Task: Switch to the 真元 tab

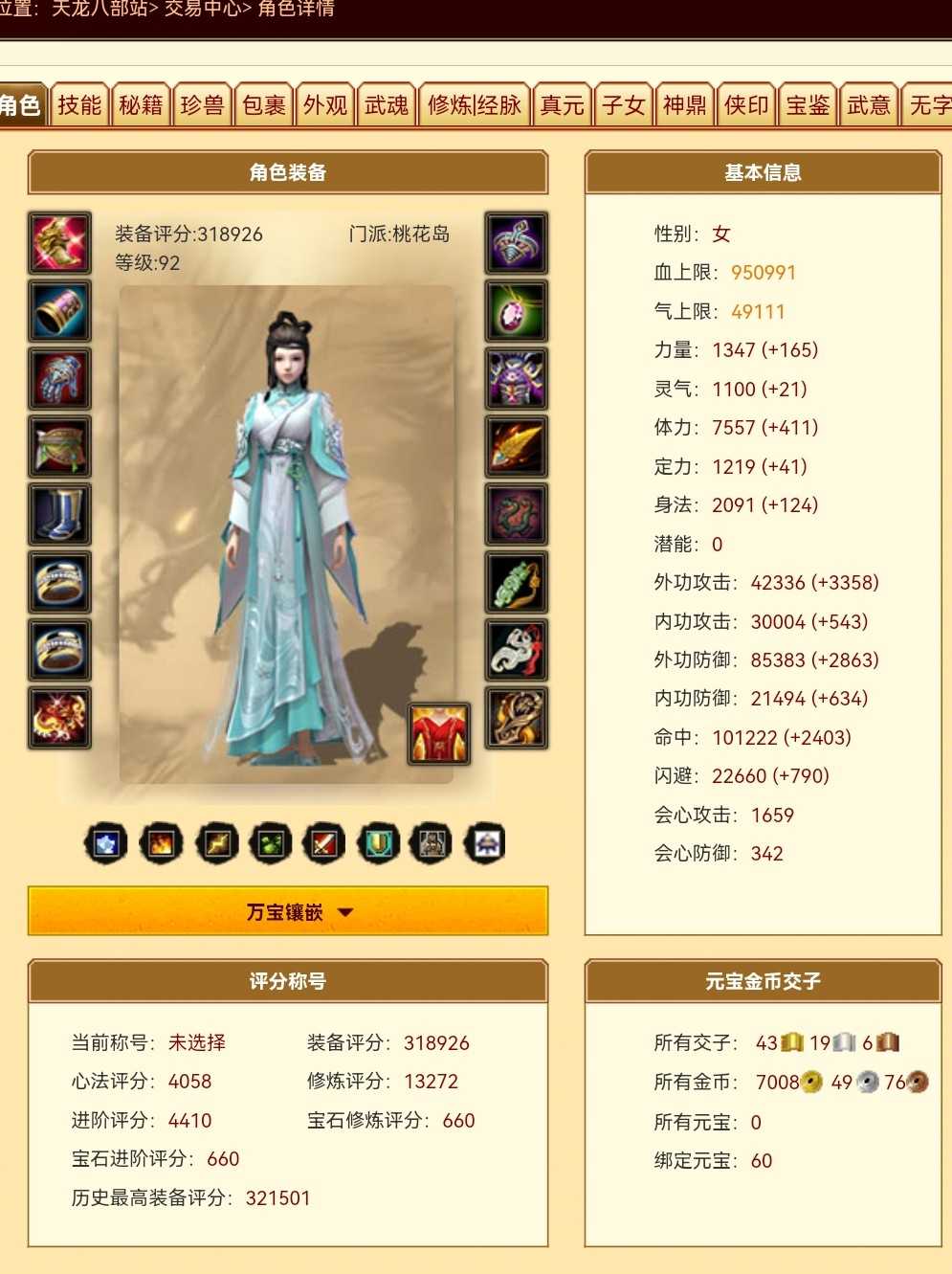Action: [x=562, y=105]
